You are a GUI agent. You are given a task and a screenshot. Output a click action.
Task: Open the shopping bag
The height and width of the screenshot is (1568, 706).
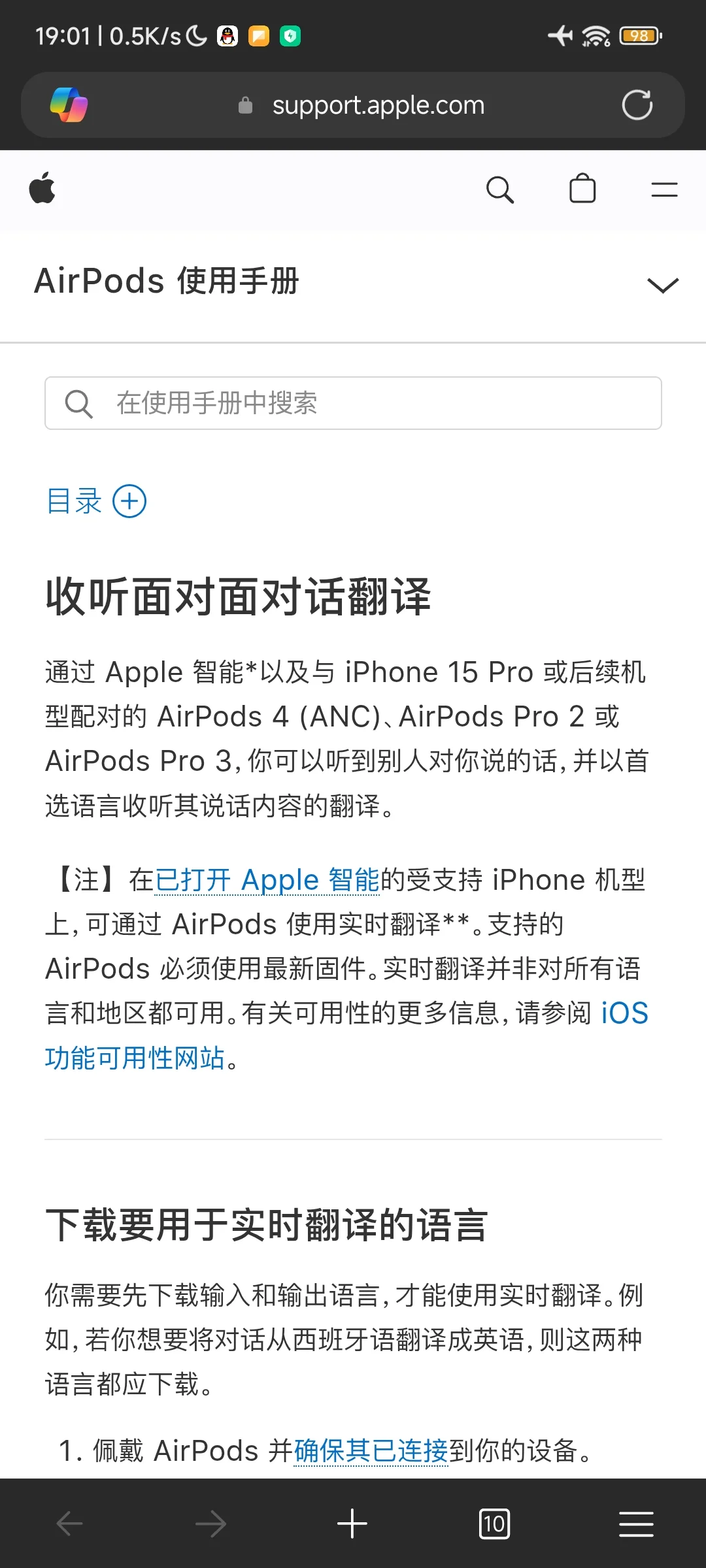coord(582,189)
